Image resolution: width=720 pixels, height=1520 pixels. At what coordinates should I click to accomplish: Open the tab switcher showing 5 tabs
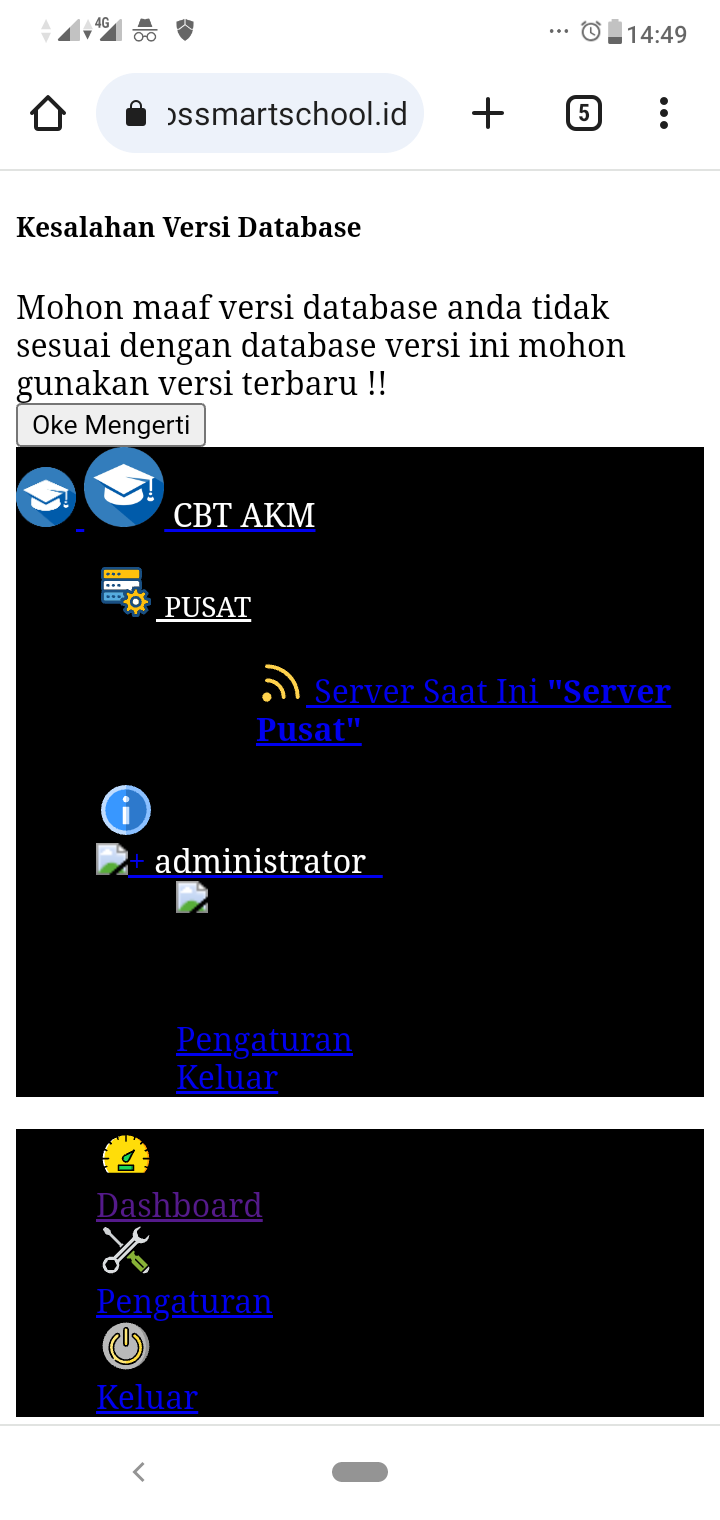coord(583,114)
